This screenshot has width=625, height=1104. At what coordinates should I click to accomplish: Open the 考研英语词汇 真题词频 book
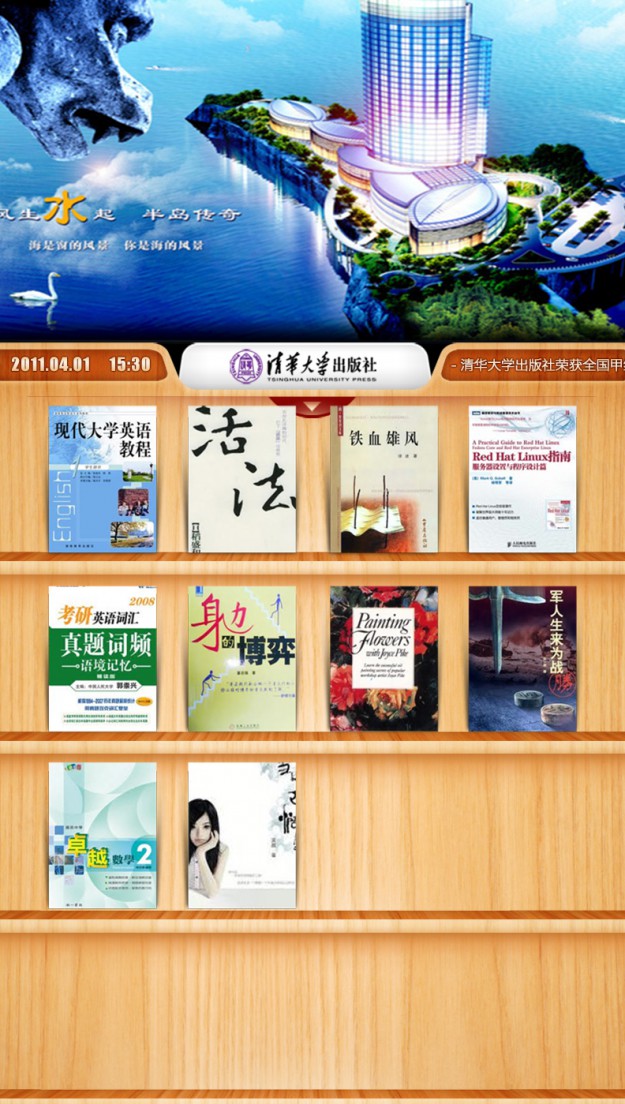103,658
